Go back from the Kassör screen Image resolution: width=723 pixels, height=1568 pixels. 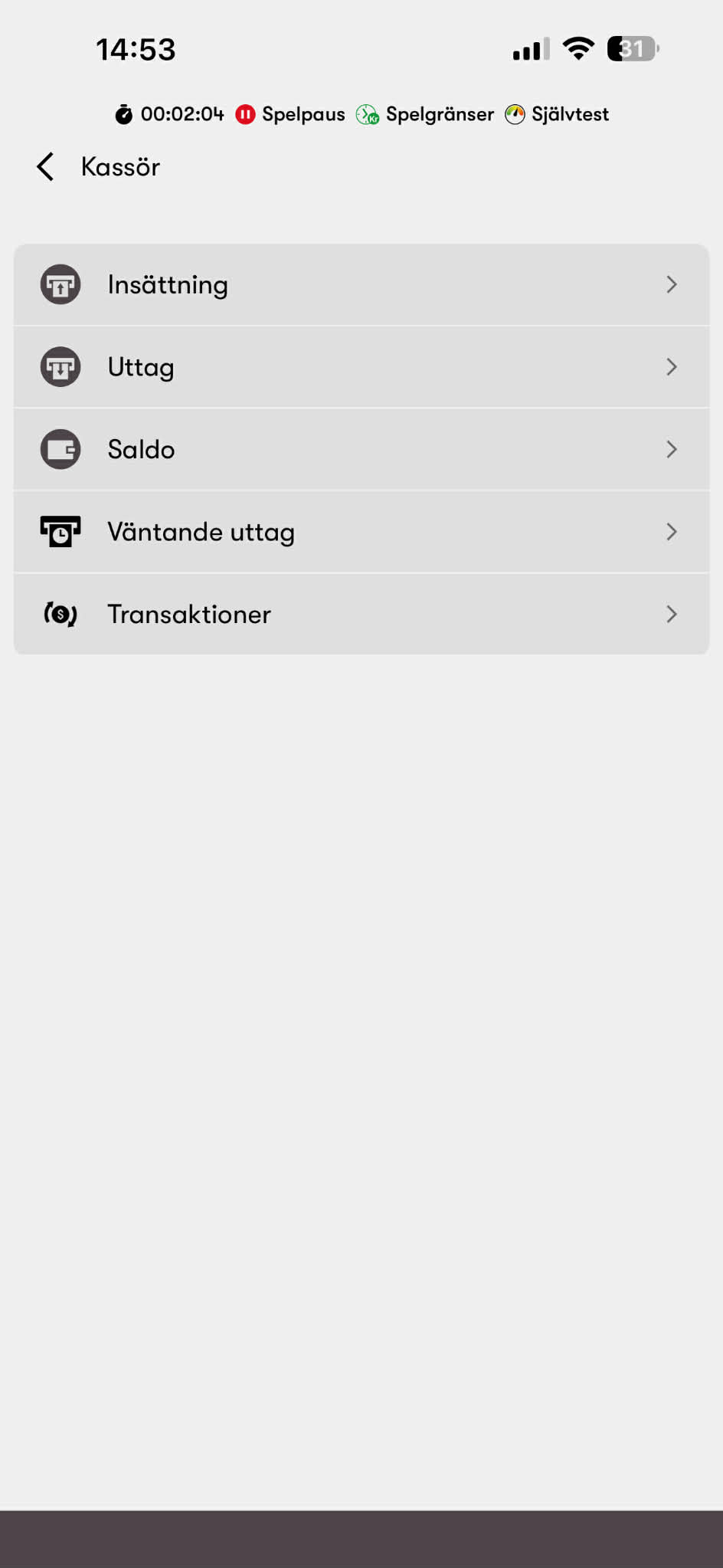coord(46,166)
